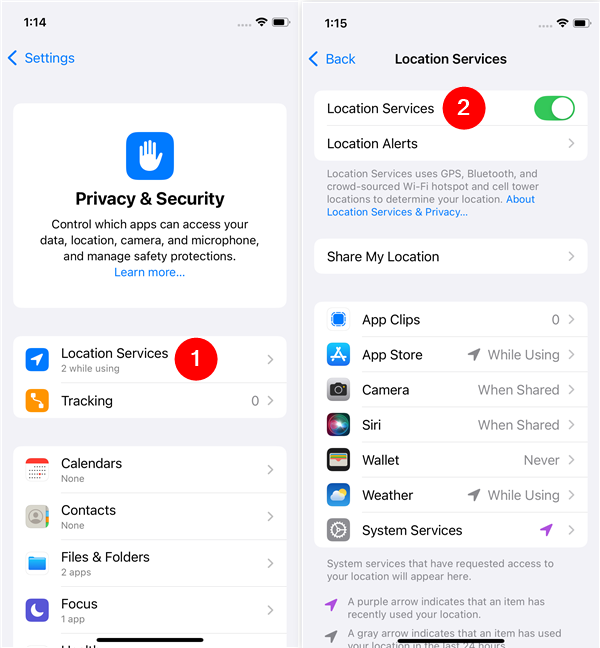Viewport: 600px width, 648px height.
Task: Open Tracking settings
Action: pyautogui.click(x=150, y=401)
